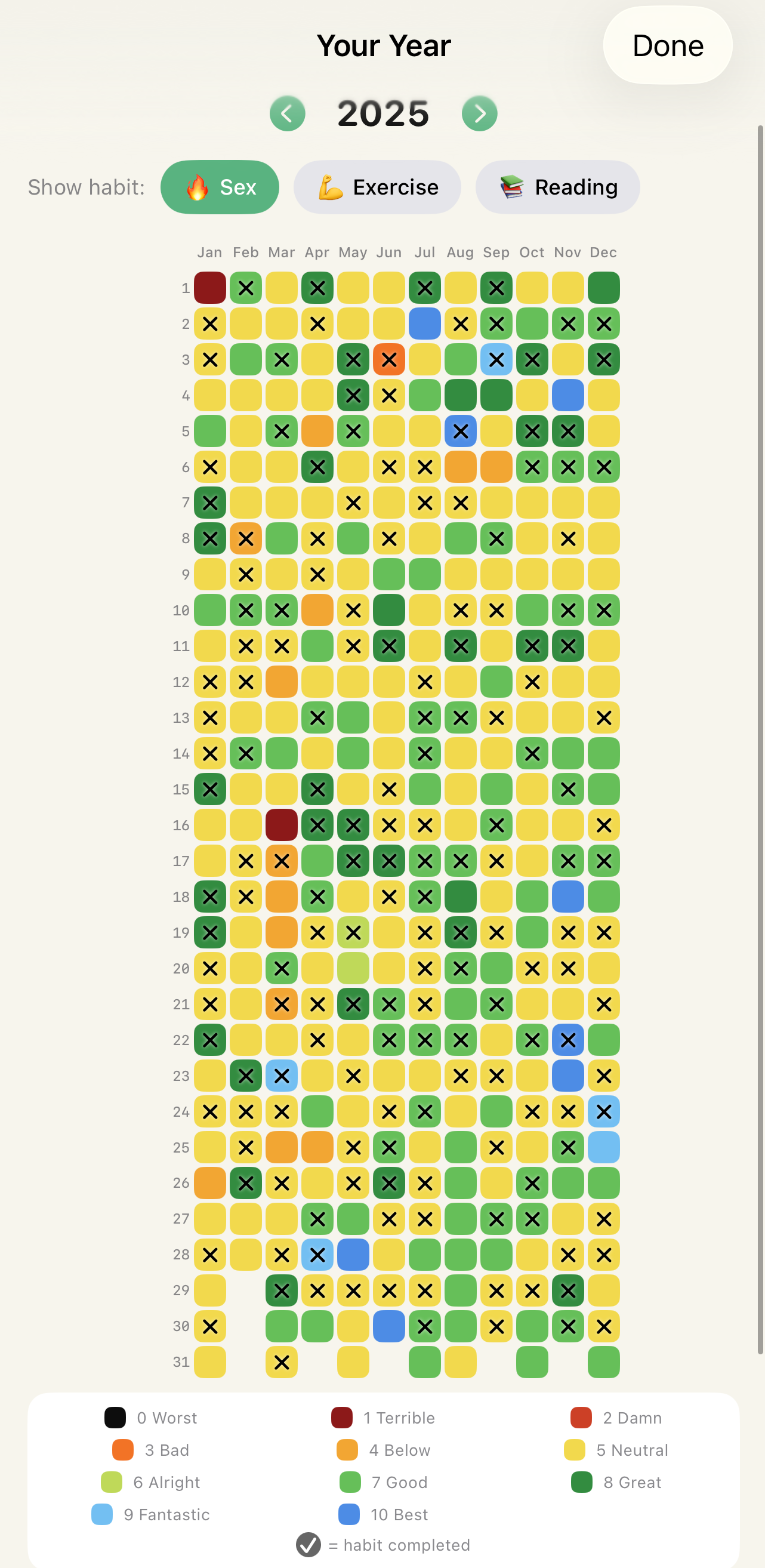Select the Jan column header
This screenshot has width=765, height=1568.
pyautogui.click(x=210, y=252)
